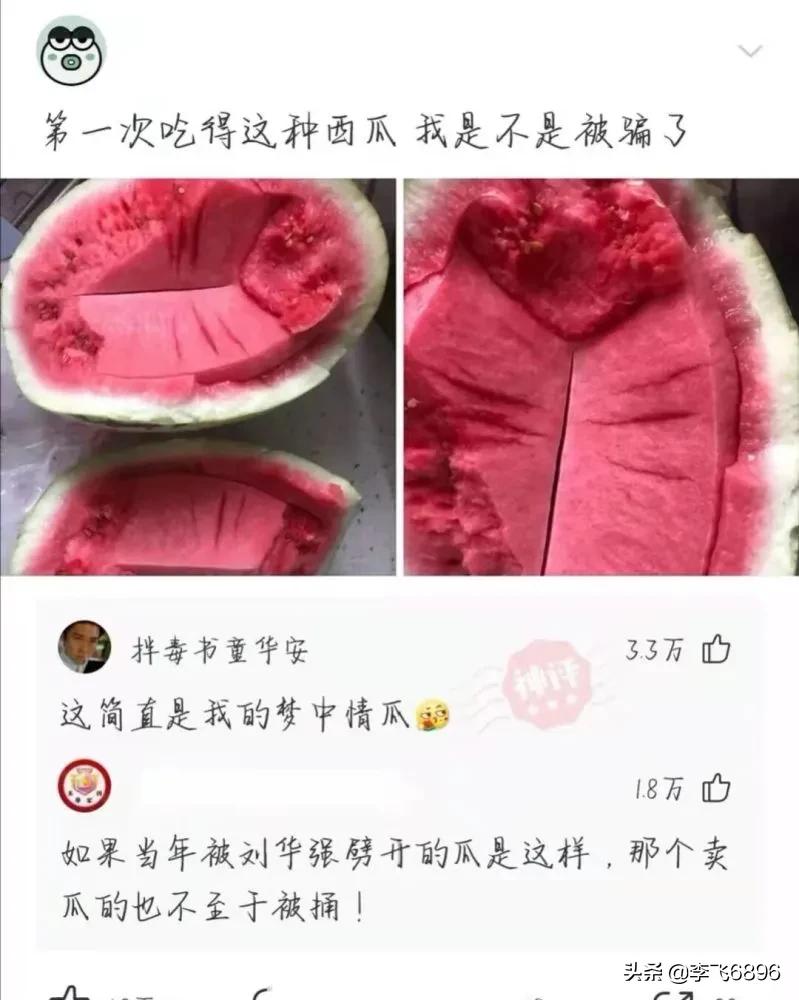Viewport: 799px width, 1000px height.
Task: Give a thumbs-up to 拌毒书童华安's comment
Action: pyautogui.click(x=716, y=647)
